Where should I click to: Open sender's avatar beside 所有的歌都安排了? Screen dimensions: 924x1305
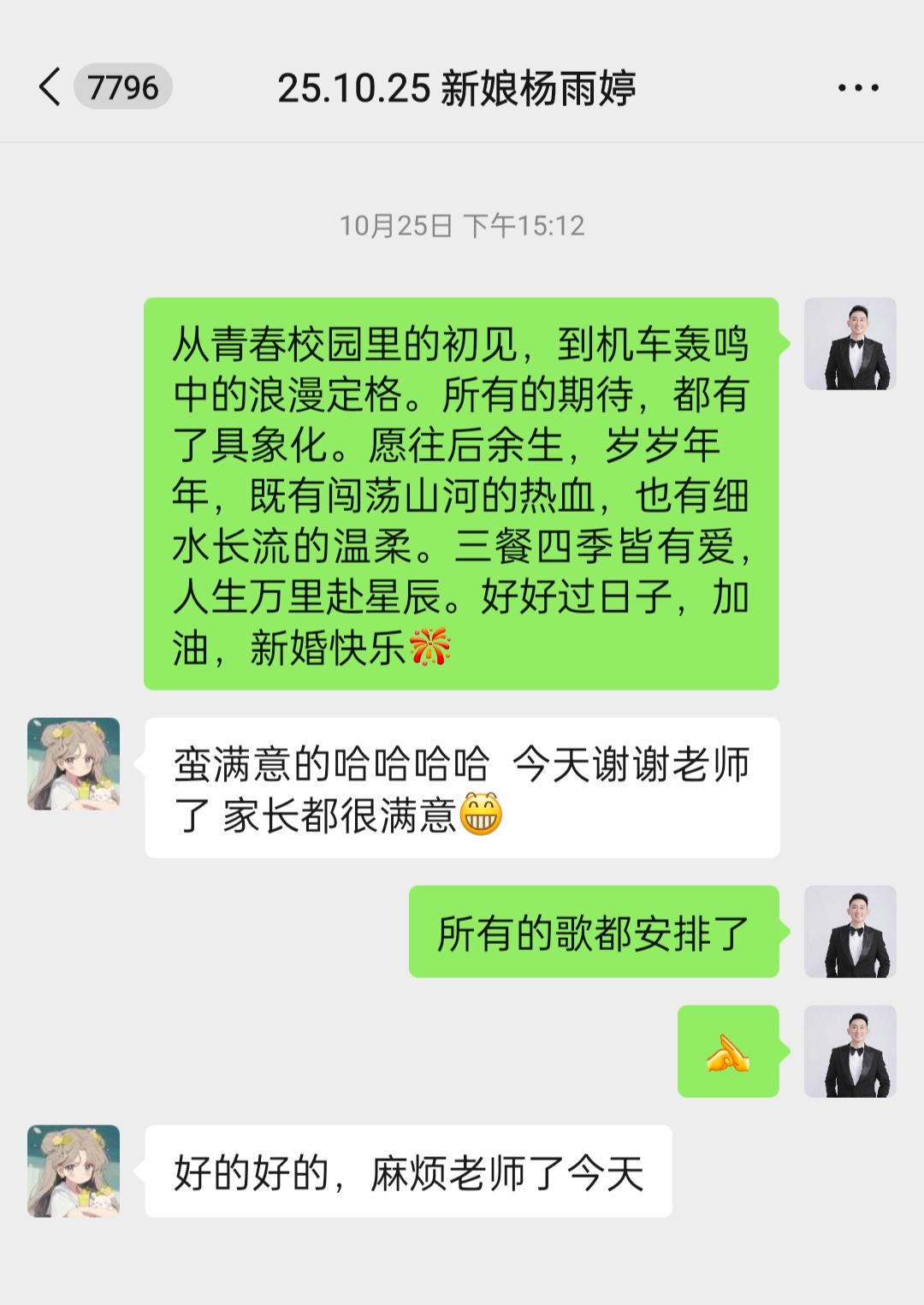pos(850,932)
